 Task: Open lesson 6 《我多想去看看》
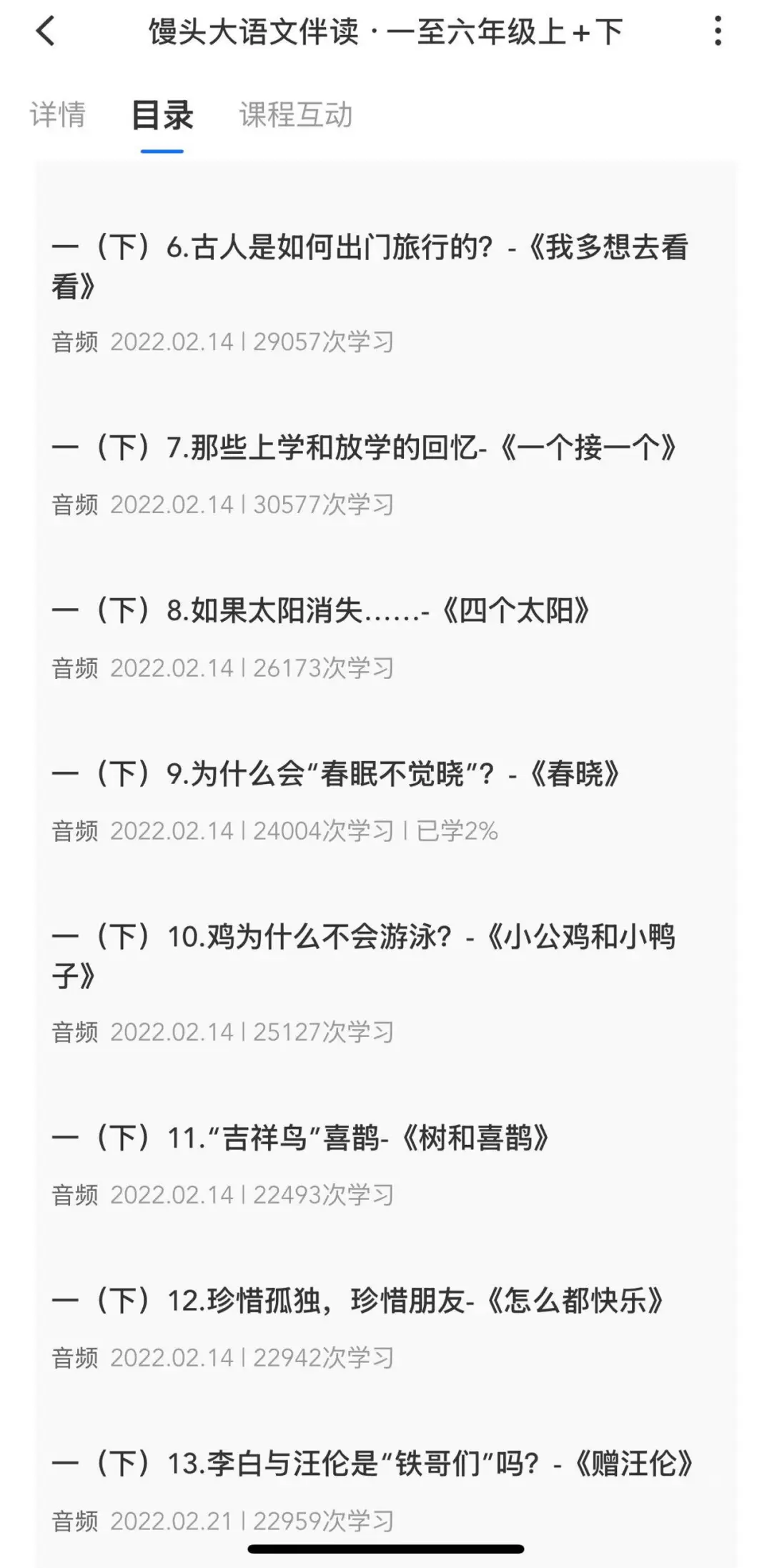386,293
